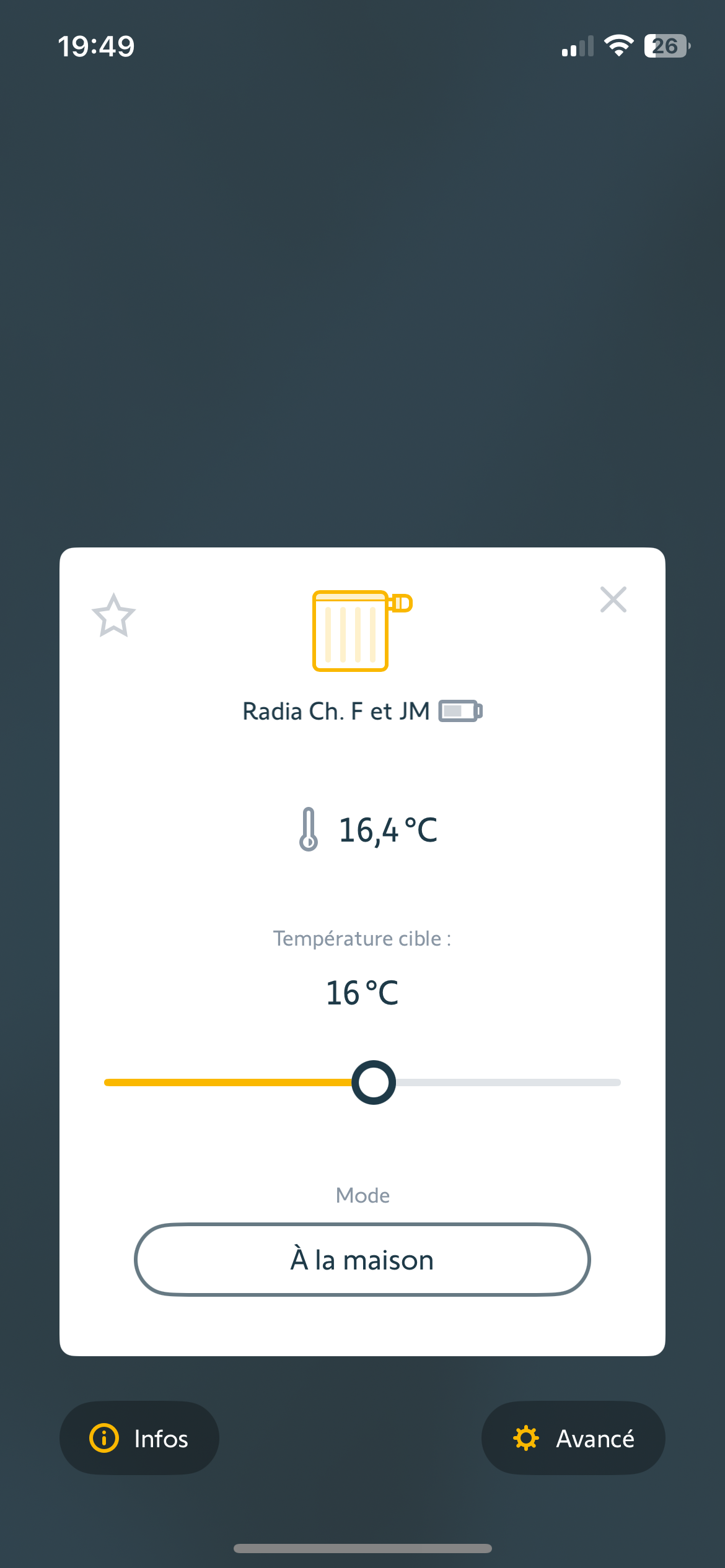Viewport: 725px width, 1568px height.
Task: Open the Avancé settings
Action: point(573,1438)
